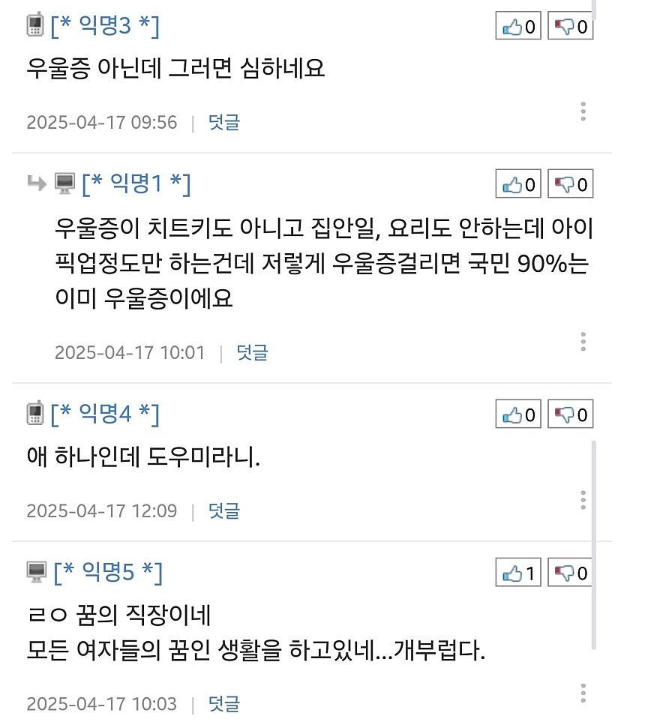Tap 덧글 reply link under 익명1's reply
Screen dimensions: 650x727
click(252, 352)
